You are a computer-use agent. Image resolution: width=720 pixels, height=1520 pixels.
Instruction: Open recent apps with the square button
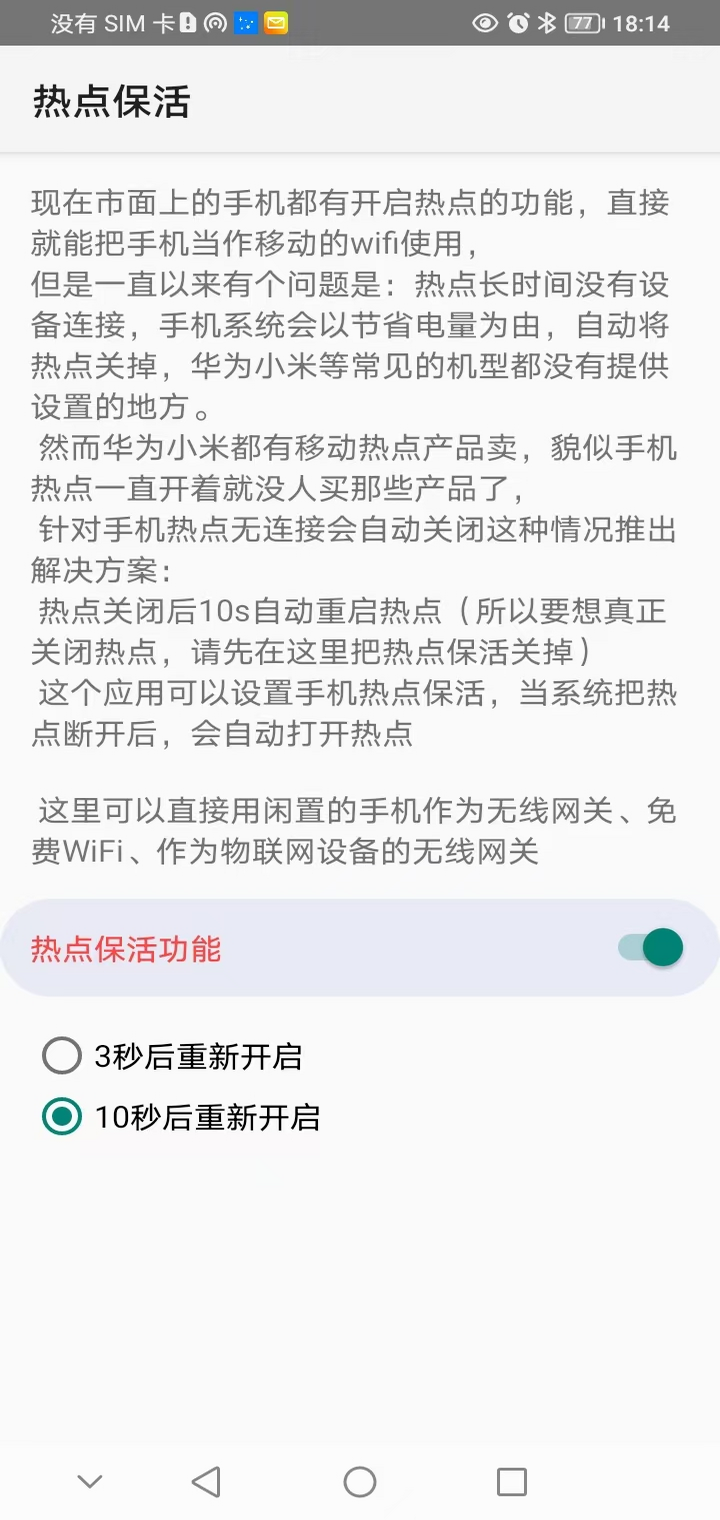pos(512,1481)
